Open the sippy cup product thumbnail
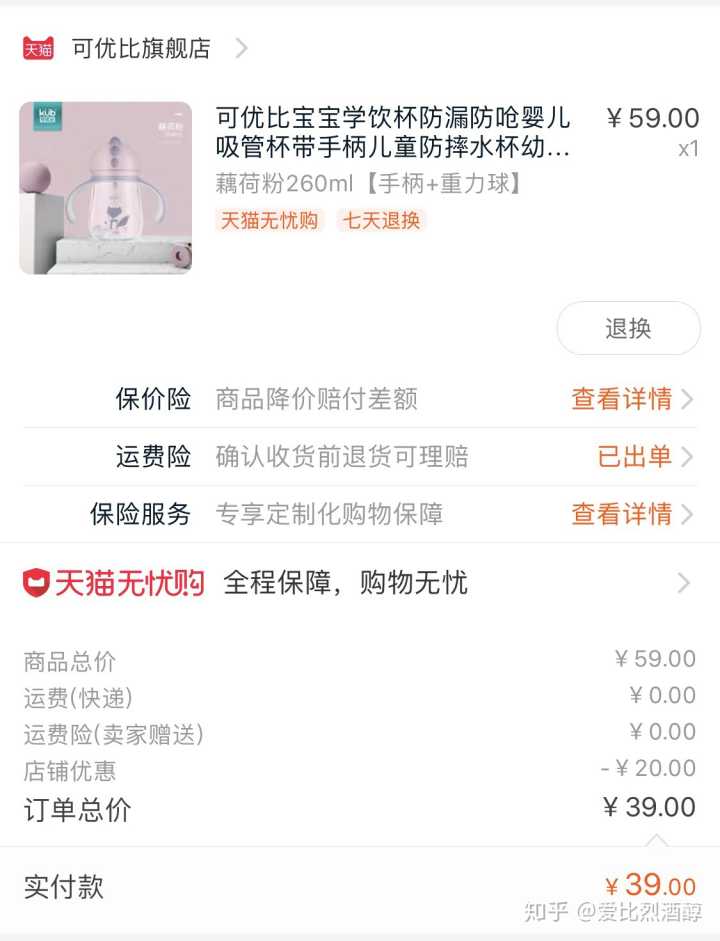The image size is (720, 941). (x=105, y=188)
